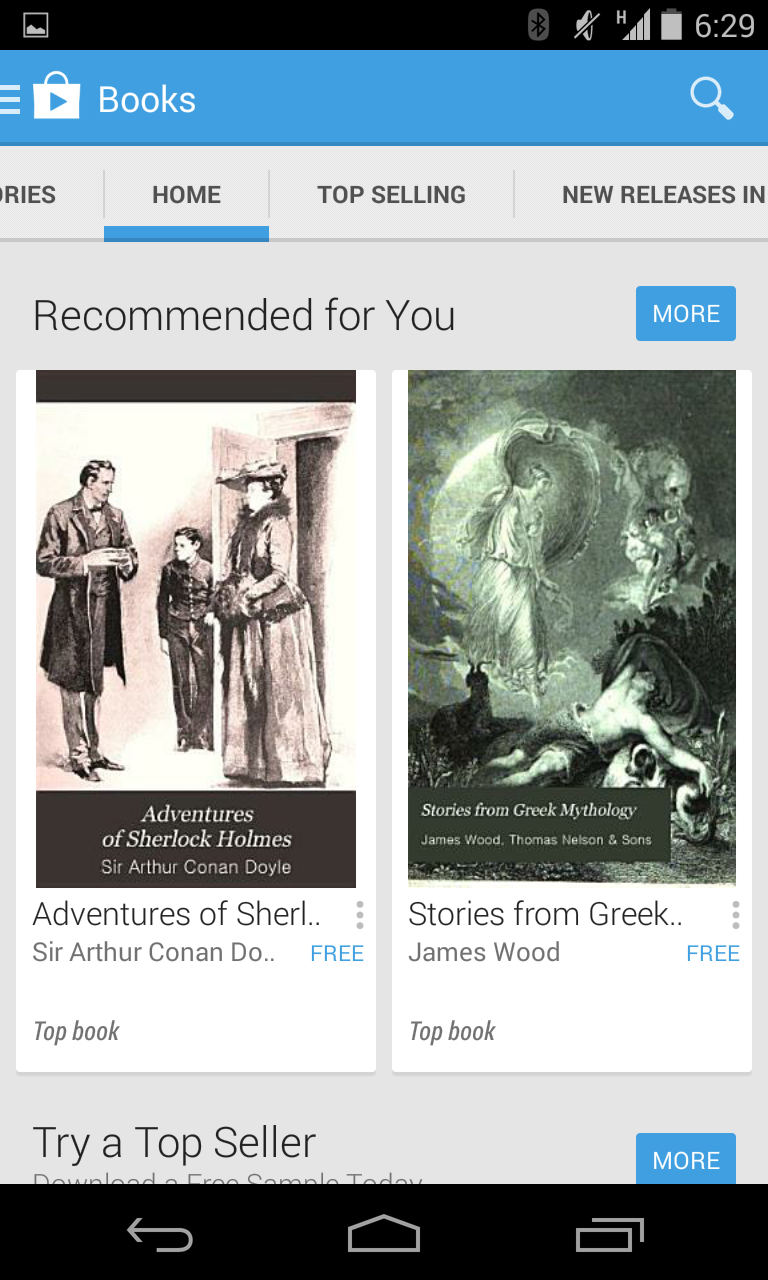Switch to the Top Selling tab

(391, 195)
